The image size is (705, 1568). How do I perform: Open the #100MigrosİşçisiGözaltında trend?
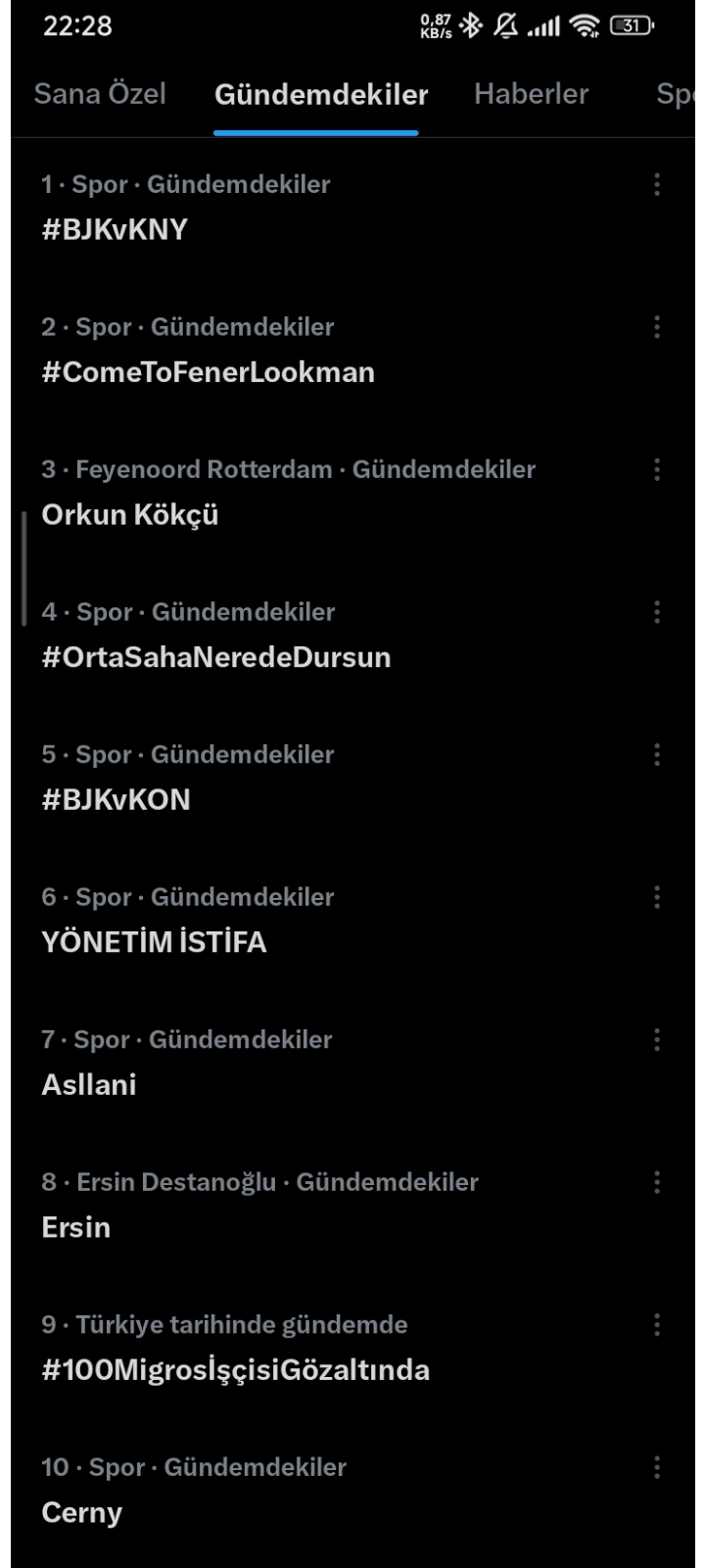235,1369
